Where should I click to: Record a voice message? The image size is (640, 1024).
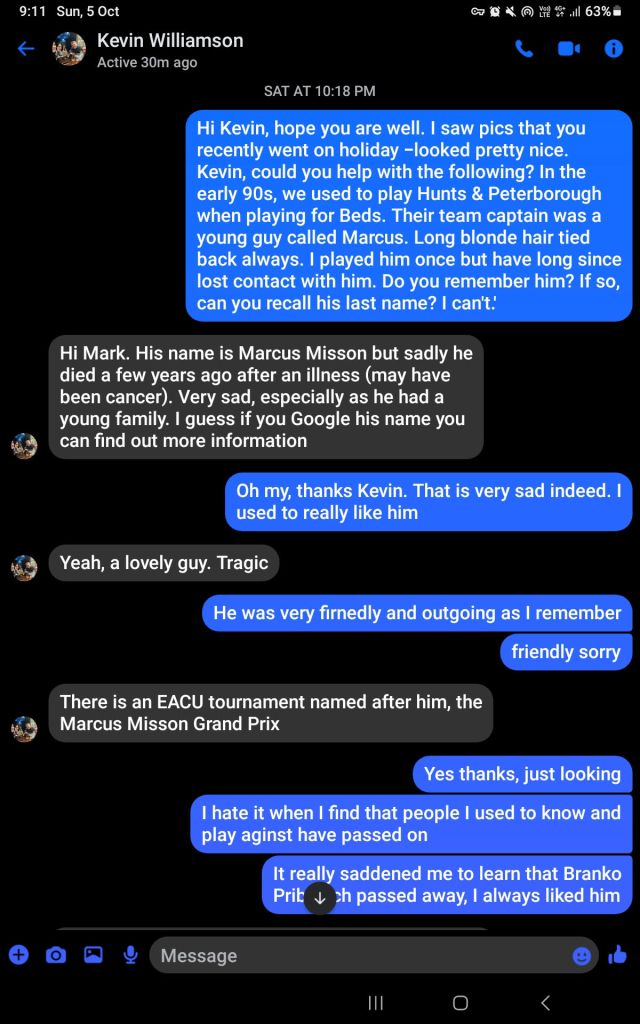130,955
